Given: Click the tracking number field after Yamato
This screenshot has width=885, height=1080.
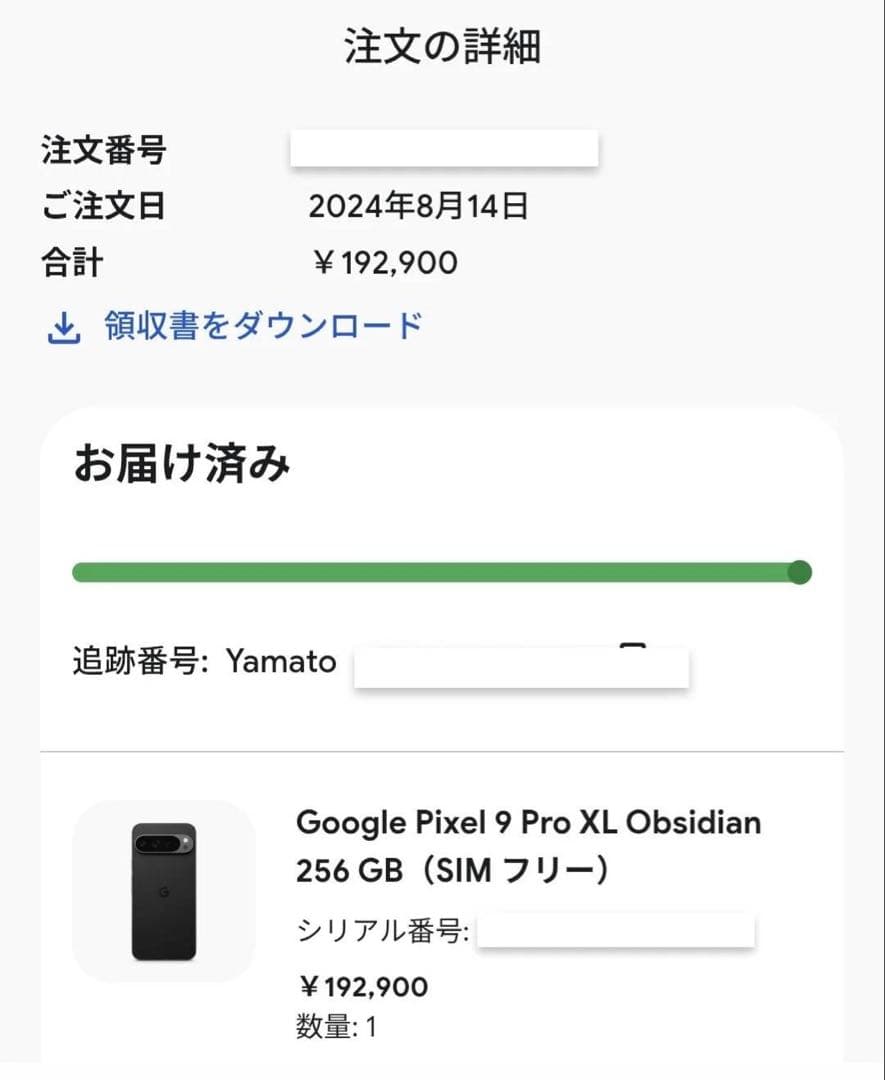Looking at the screenshot, I should (520, 666).
